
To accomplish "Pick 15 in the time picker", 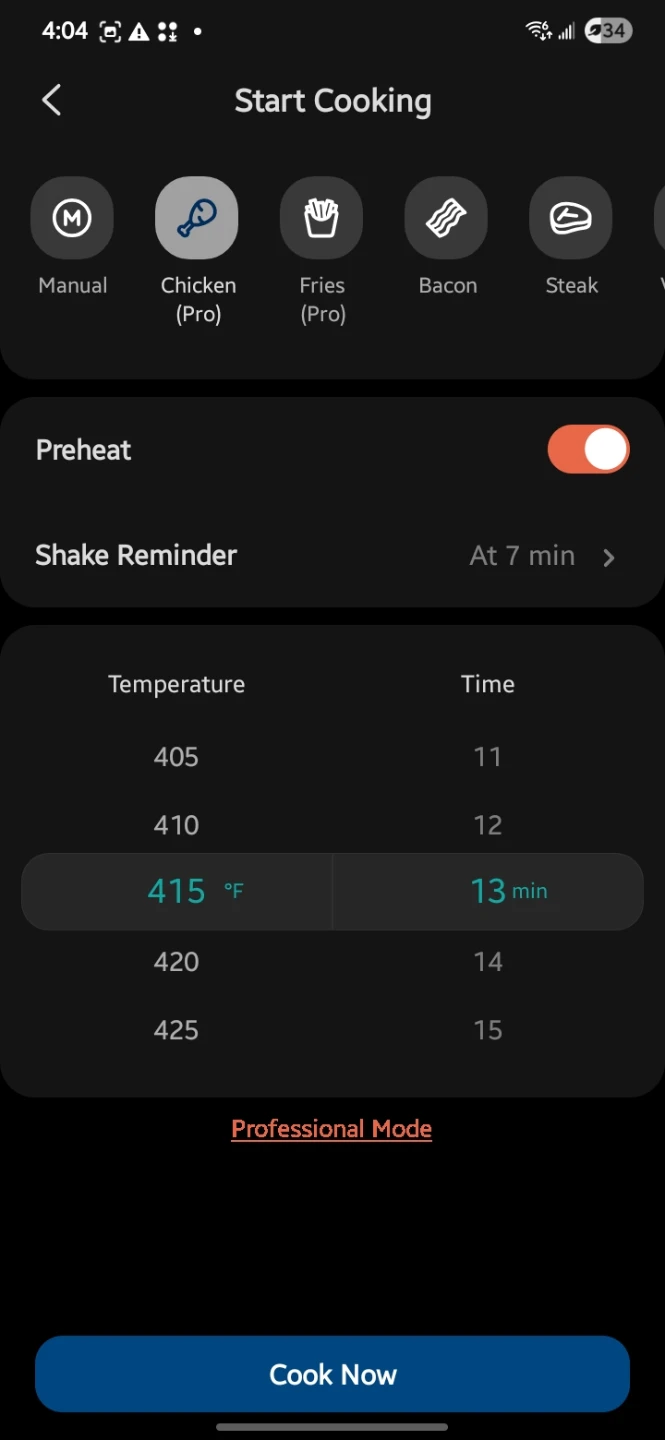I will point(488,1030).
